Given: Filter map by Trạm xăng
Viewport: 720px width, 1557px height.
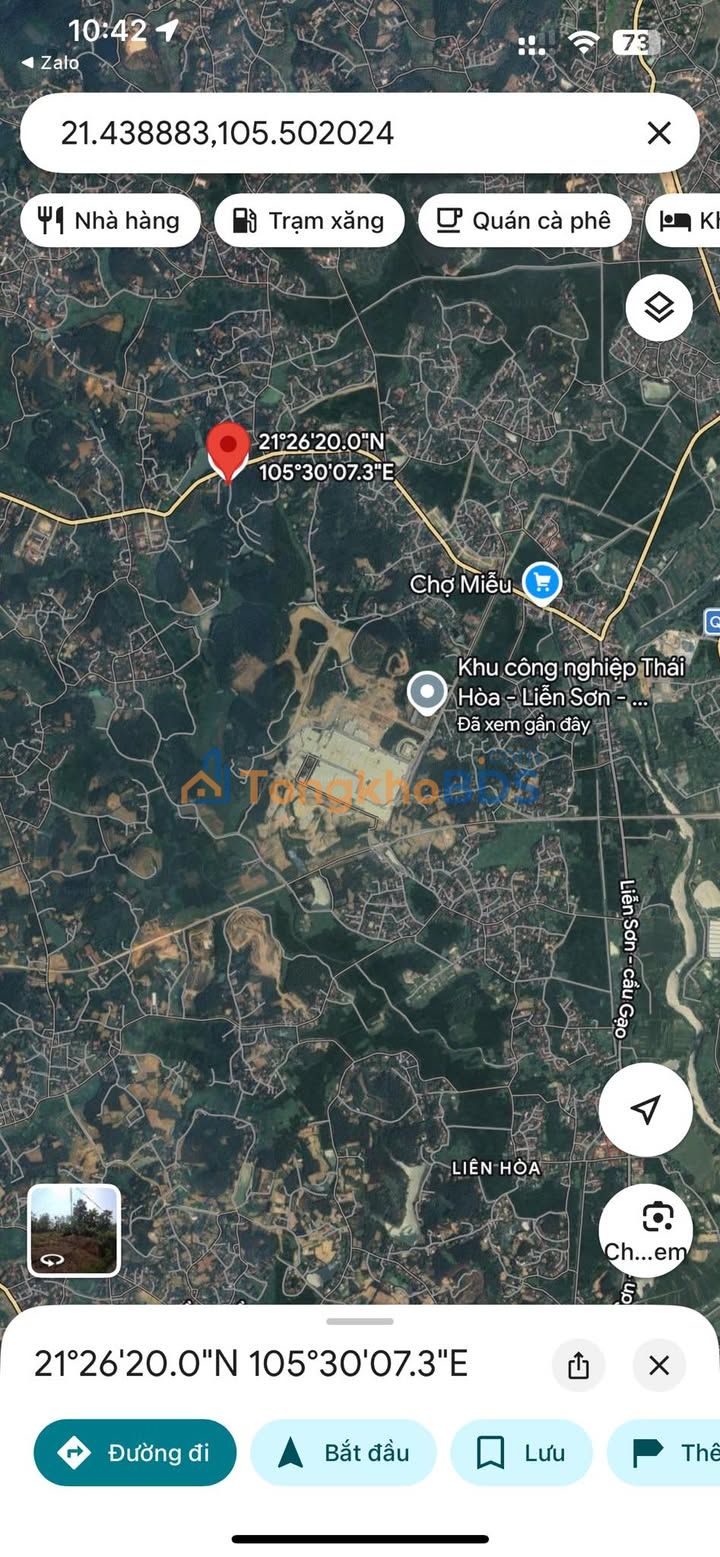Looking at the screenshot, I should coord(309,220).
